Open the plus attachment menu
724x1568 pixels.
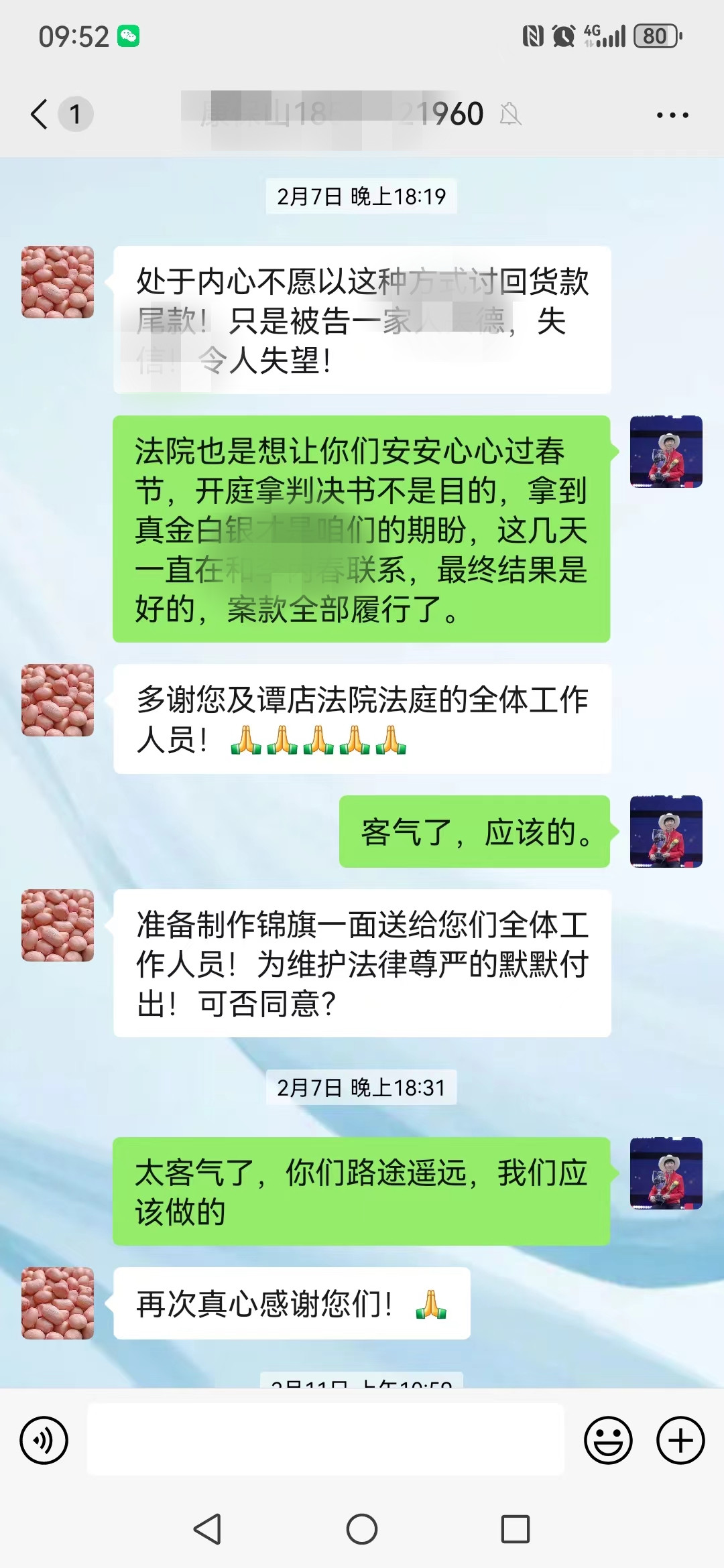(x=680, y=1440)
